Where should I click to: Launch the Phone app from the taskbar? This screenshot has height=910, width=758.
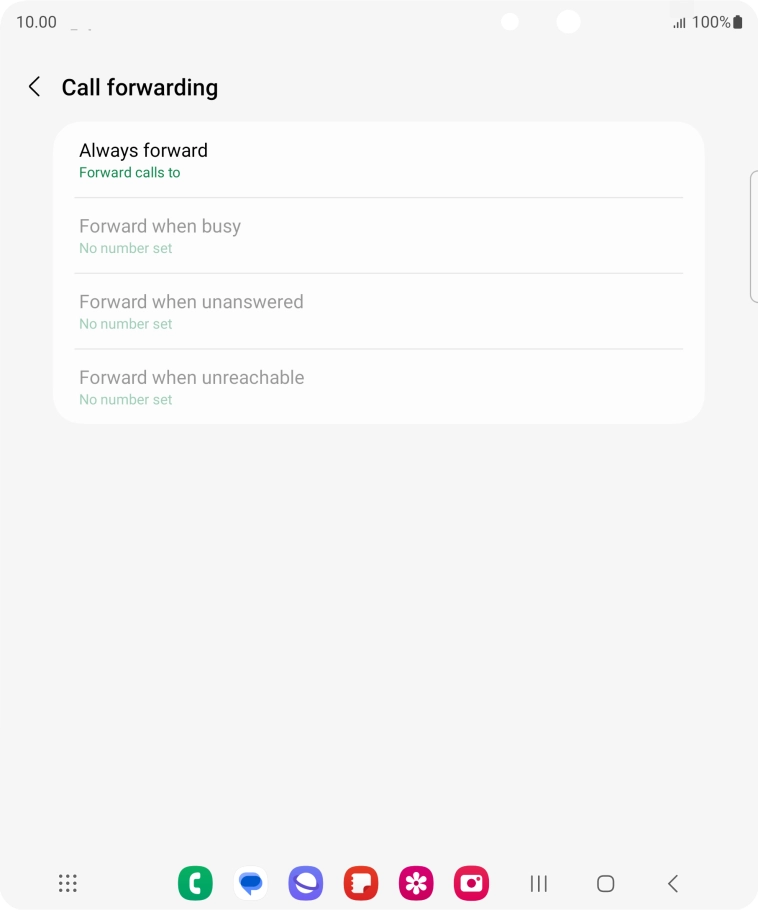click(x=195, y=883)
